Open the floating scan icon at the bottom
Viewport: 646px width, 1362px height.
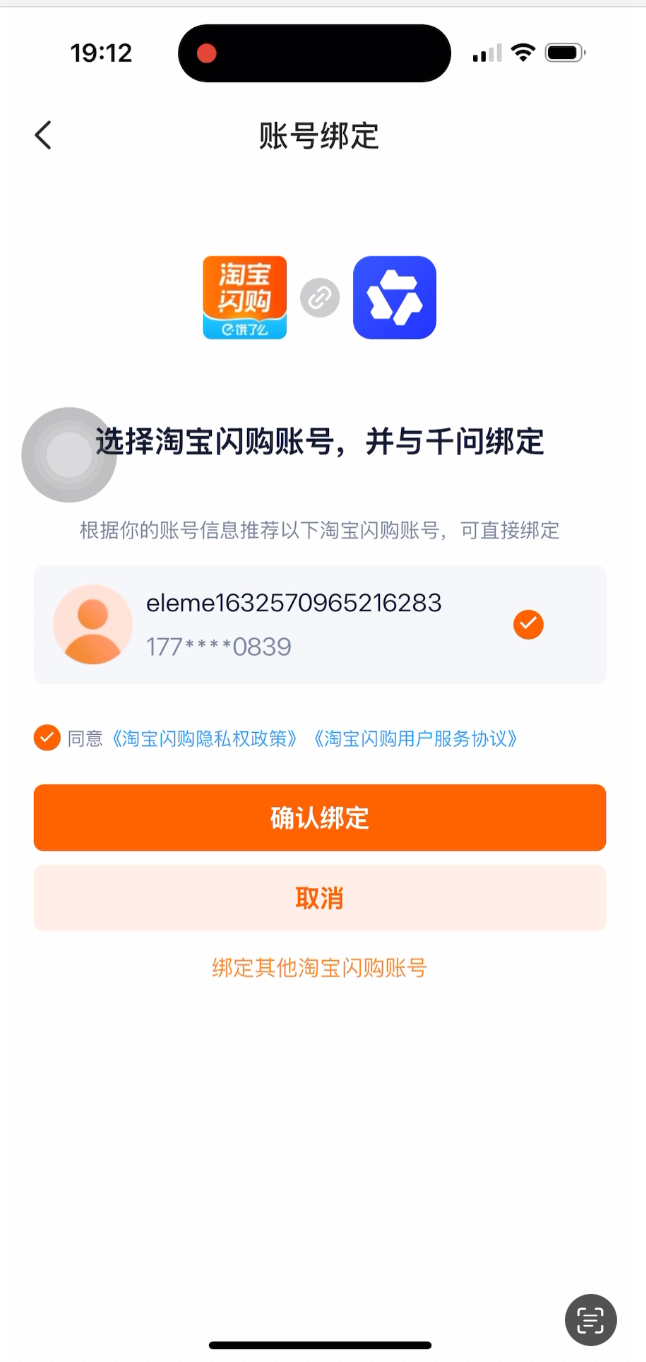(590, 1320)
